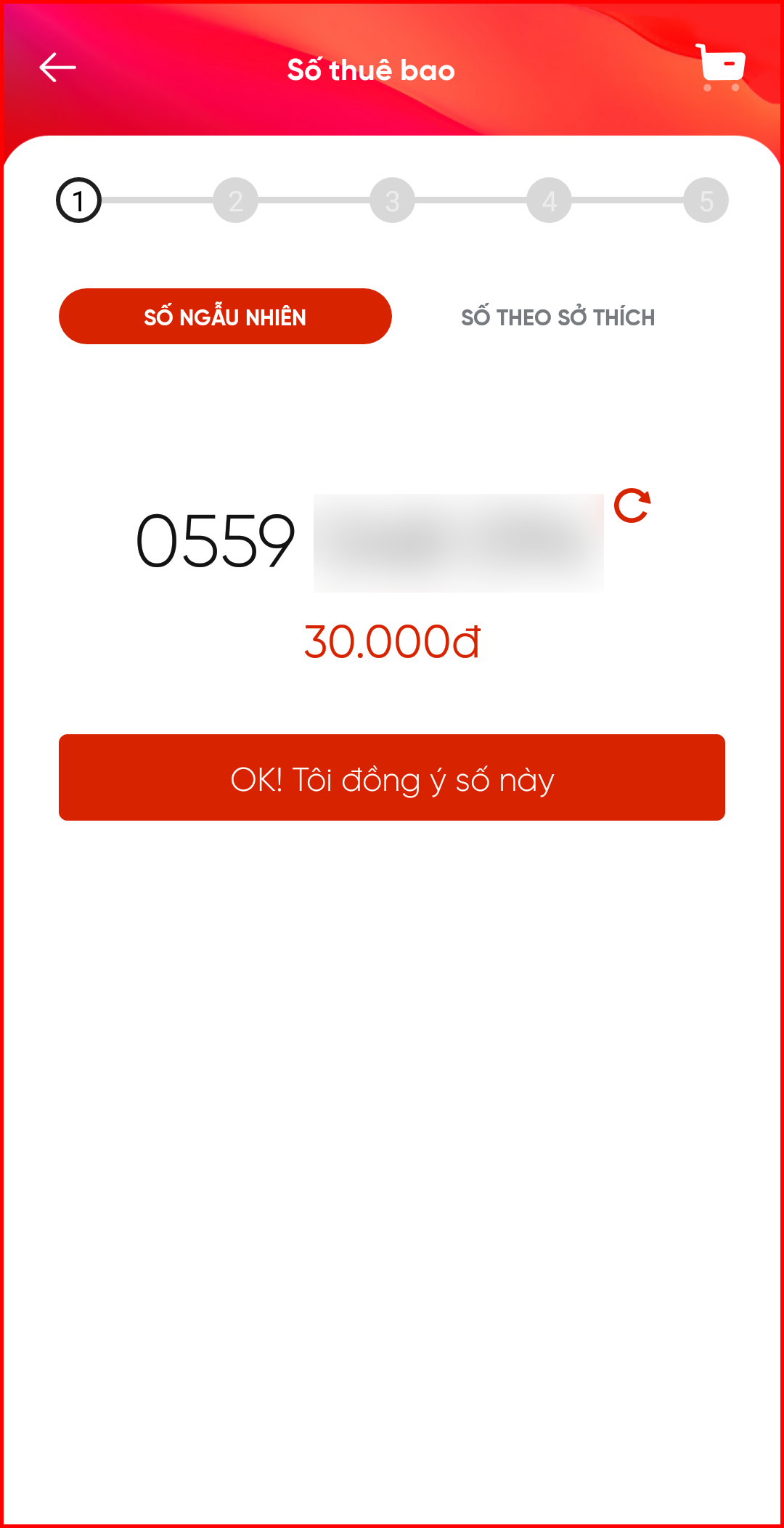The width and height of the screenshot is (784, 1528).
Task: Confirm with OK! Tôi đồng ý số này
Action: [392, 778]
